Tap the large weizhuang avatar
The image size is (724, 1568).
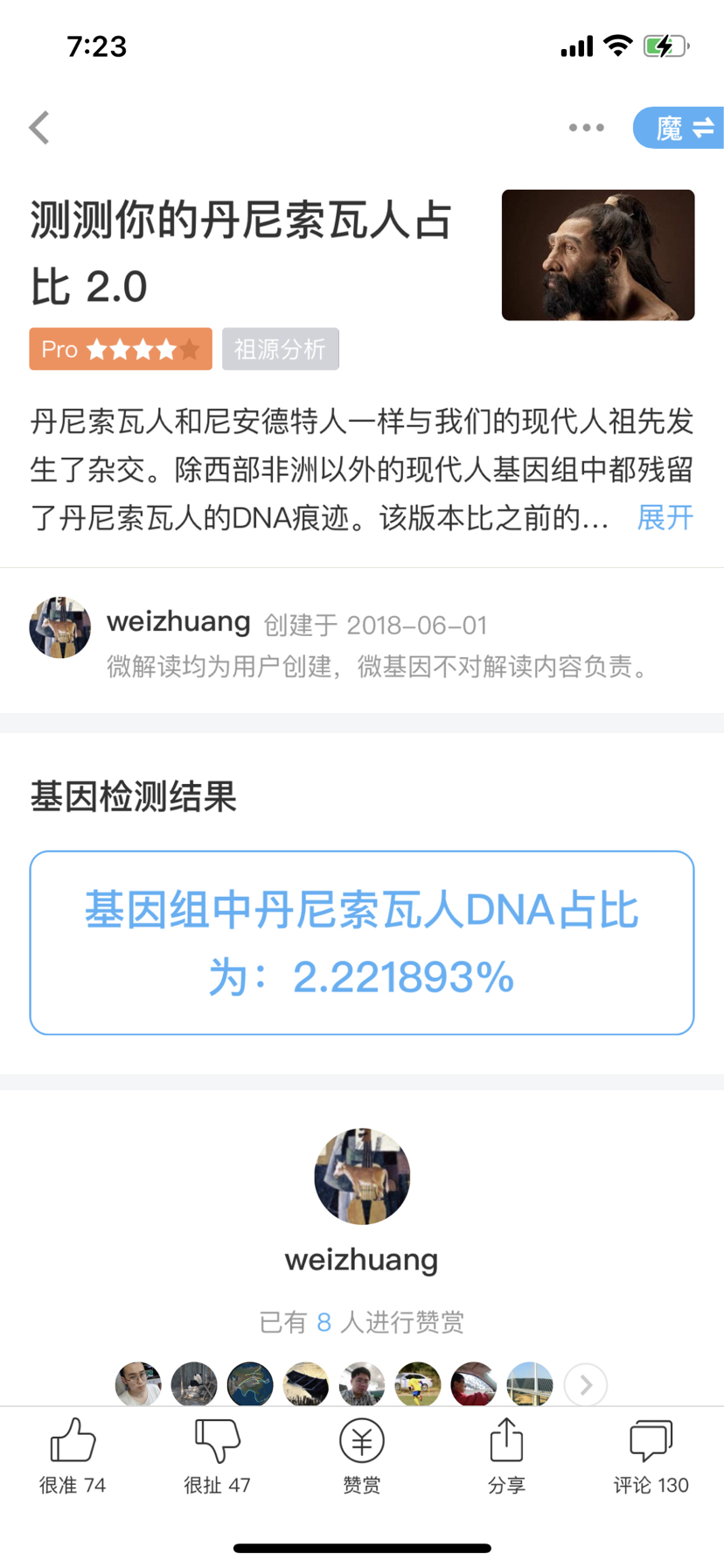(362, 1176)
